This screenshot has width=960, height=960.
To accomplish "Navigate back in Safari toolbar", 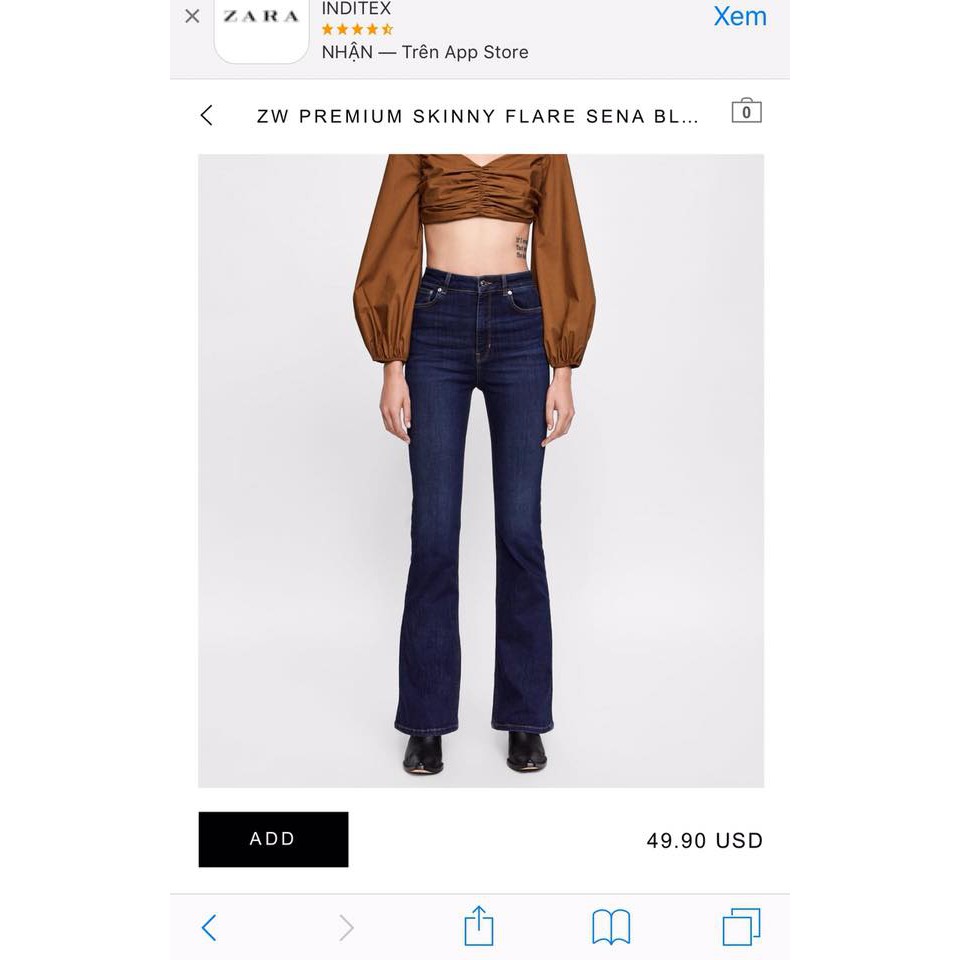I will (x=209, y=927).
